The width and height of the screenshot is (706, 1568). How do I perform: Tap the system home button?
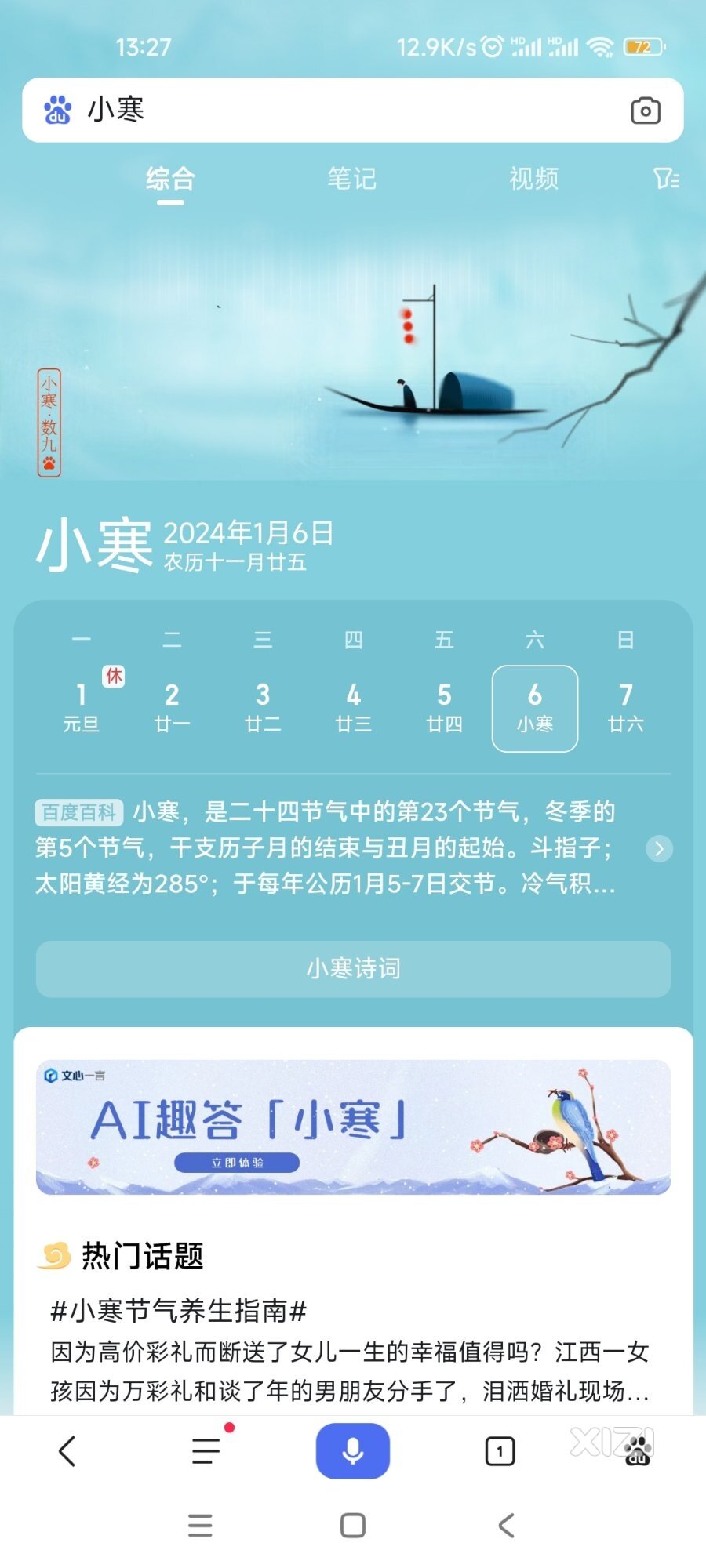coord(353,1526)
